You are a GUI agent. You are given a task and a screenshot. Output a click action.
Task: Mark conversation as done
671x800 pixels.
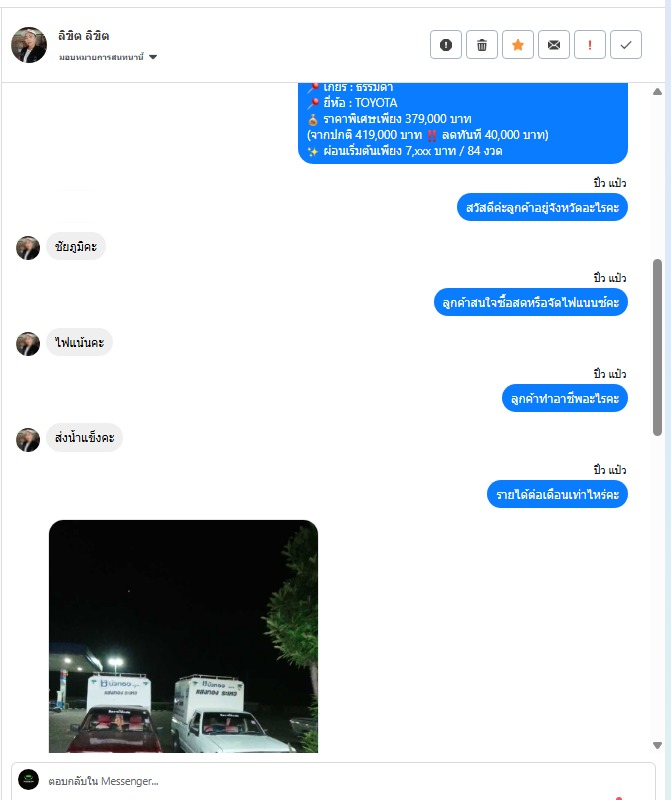(626, 45)
